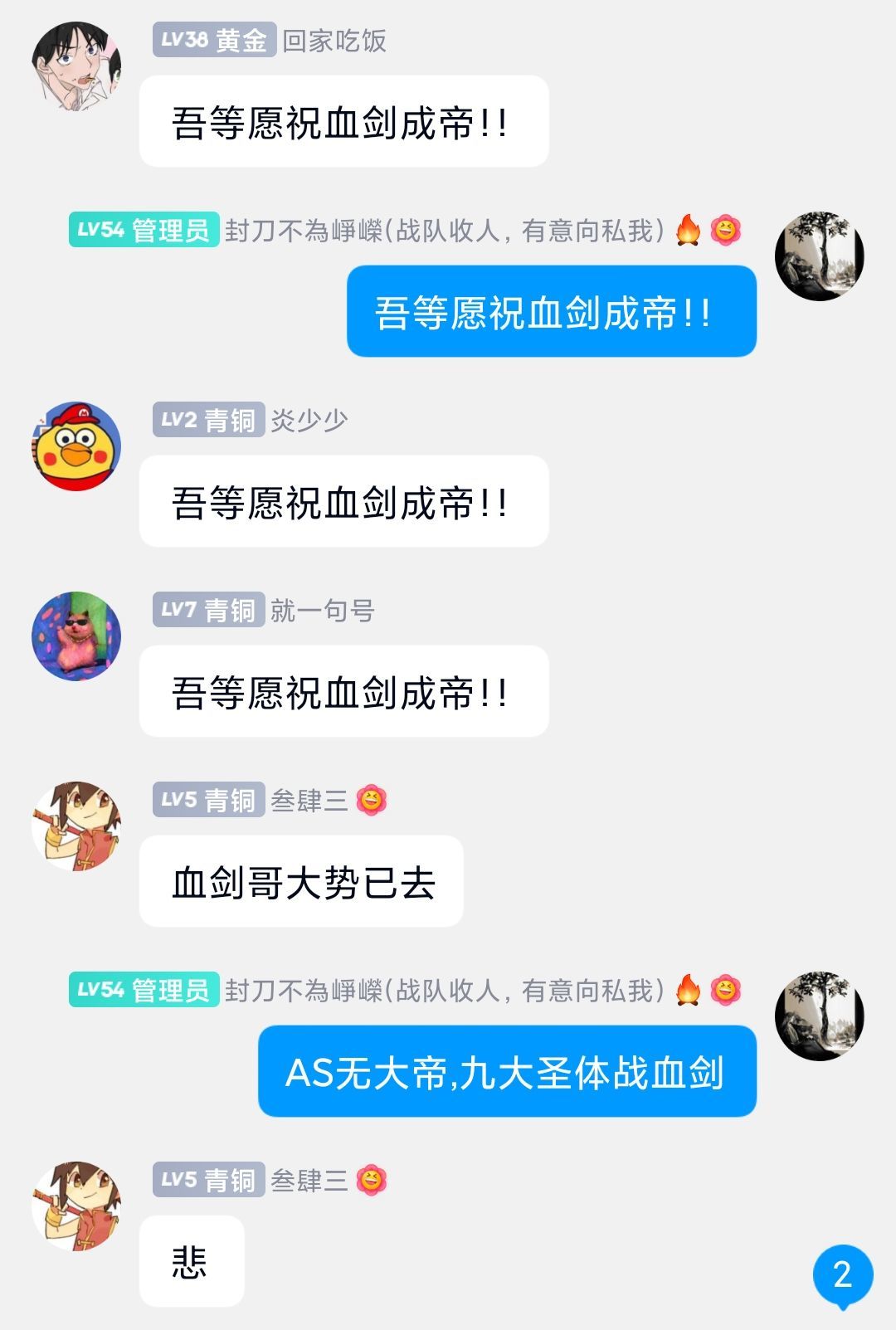Screen dimensions: 896x1330
Task: Click the fire emoji beside 封刀不為崢嶸's name
Action: (x=687, y=232)
